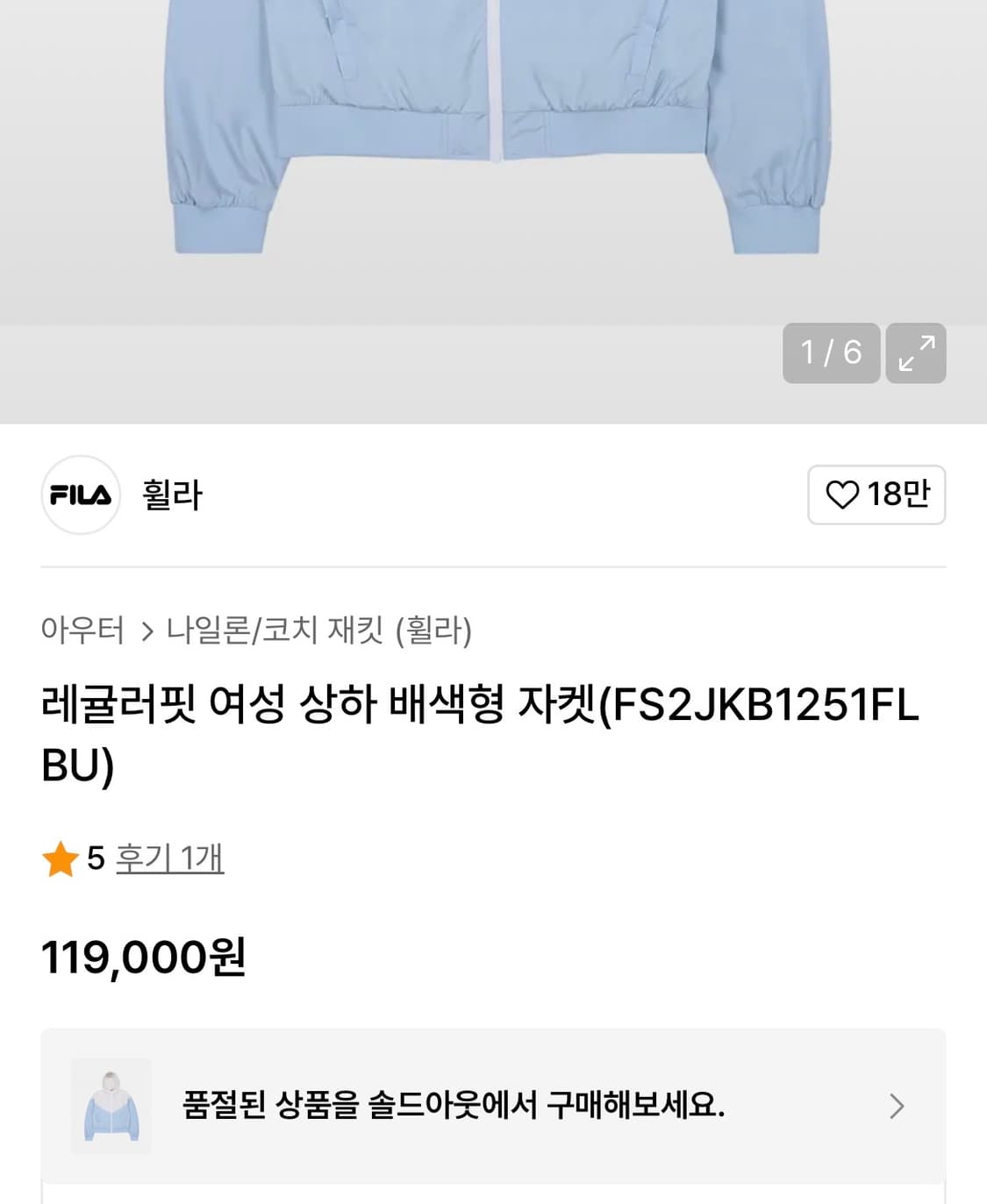Click the price 119,000원 text
The width and height of the screenshot is (987, 1204).
(x=144, y=960)
